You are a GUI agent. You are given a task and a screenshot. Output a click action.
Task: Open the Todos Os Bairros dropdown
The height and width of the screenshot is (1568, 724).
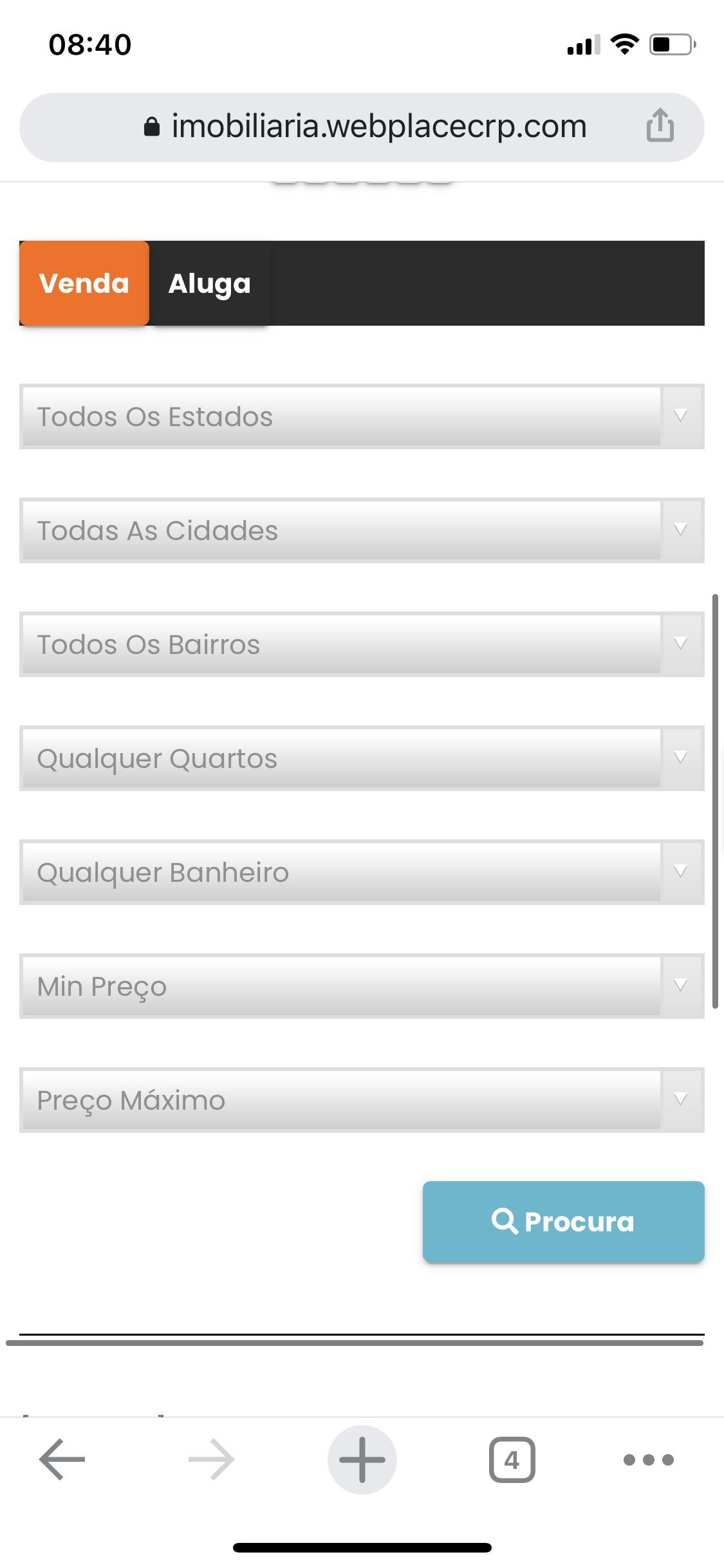click(x=362, y=644)
